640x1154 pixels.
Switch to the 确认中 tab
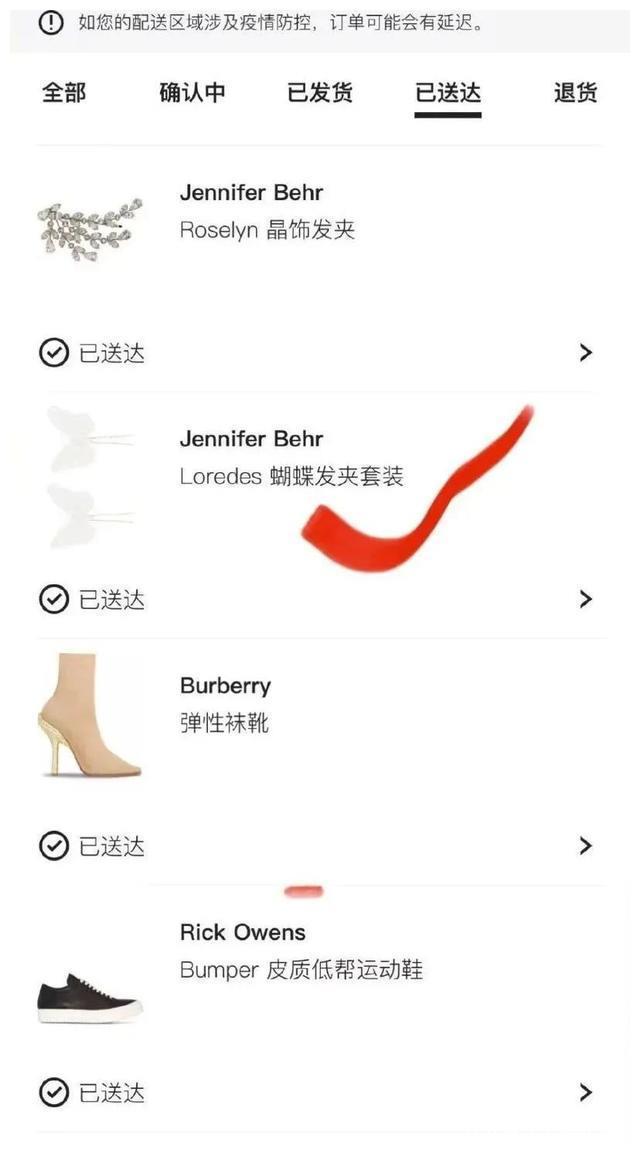(192, 93)
